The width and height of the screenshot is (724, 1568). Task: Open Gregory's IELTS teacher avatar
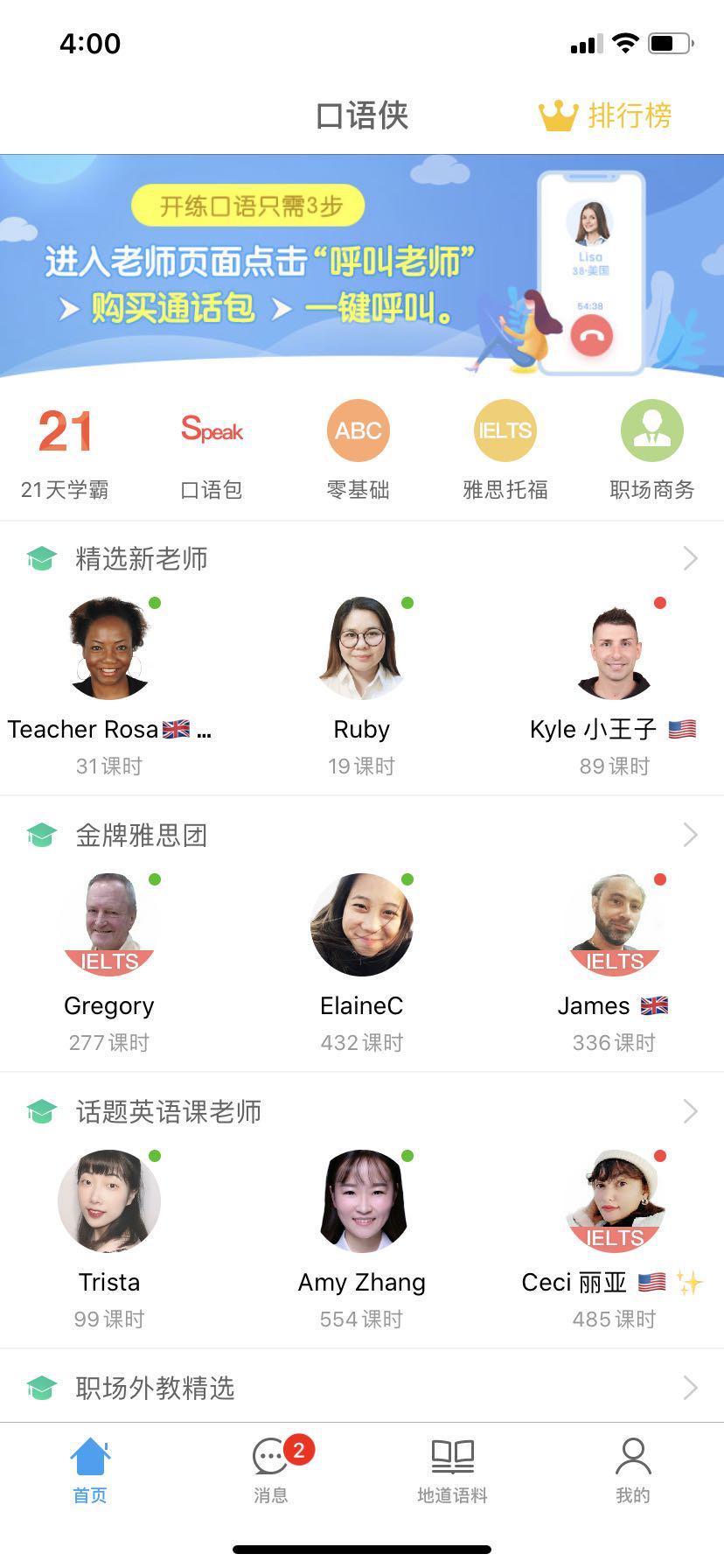click(x=108, y=925)
